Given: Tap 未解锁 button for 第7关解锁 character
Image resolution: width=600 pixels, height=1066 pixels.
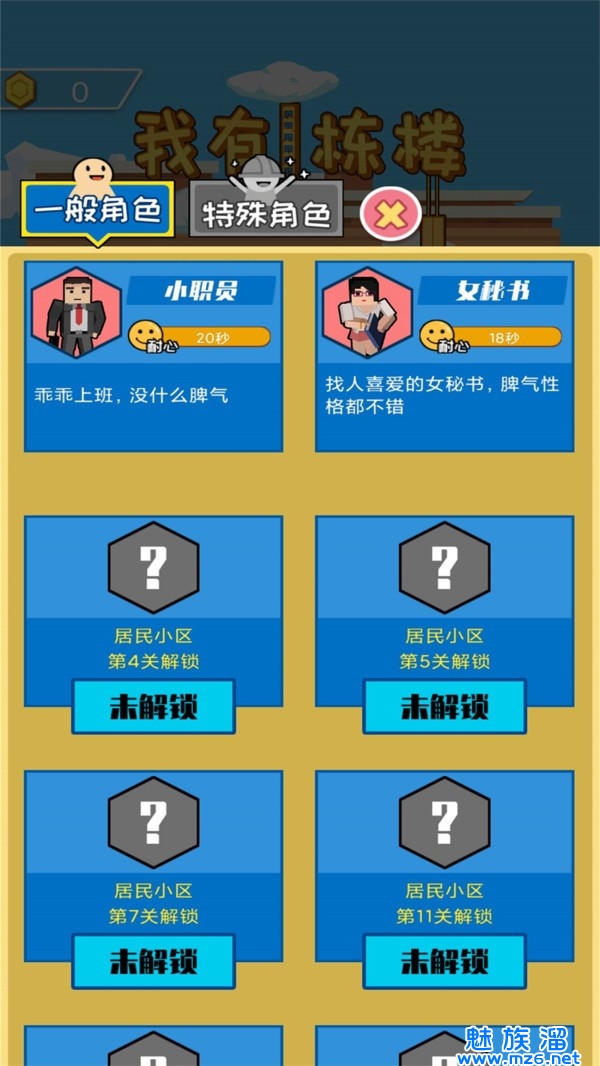Looking at the screenshot, I should point(153,961).
